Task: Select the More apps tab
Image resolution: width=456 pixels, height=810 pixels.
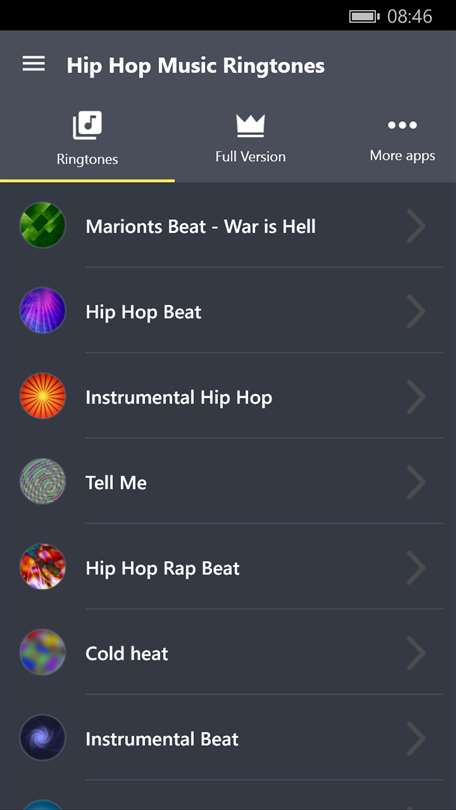Action: [402, 139]
